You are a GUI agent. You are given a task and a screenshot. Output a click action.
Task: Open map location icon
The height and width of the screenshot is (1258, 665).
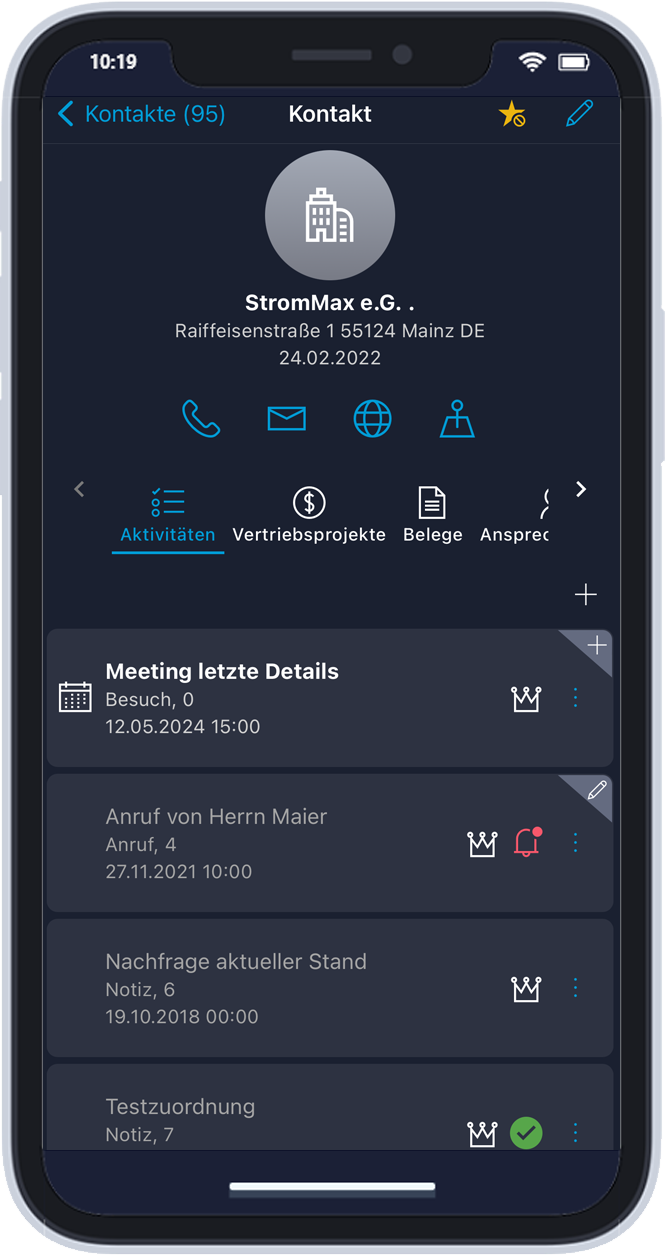click(x=457, y=419)
